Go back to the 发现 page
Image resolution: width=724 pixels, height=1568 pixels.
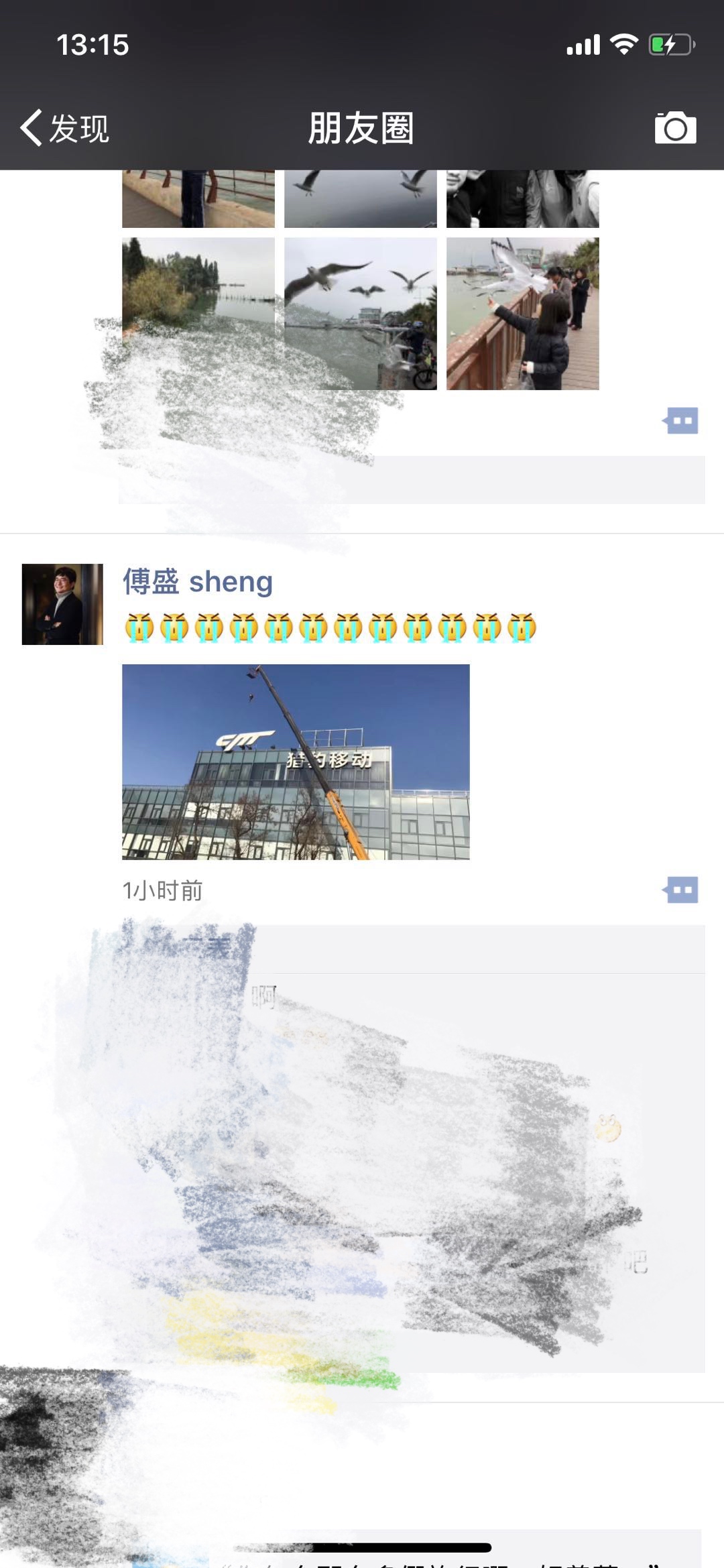pos(65,128)
